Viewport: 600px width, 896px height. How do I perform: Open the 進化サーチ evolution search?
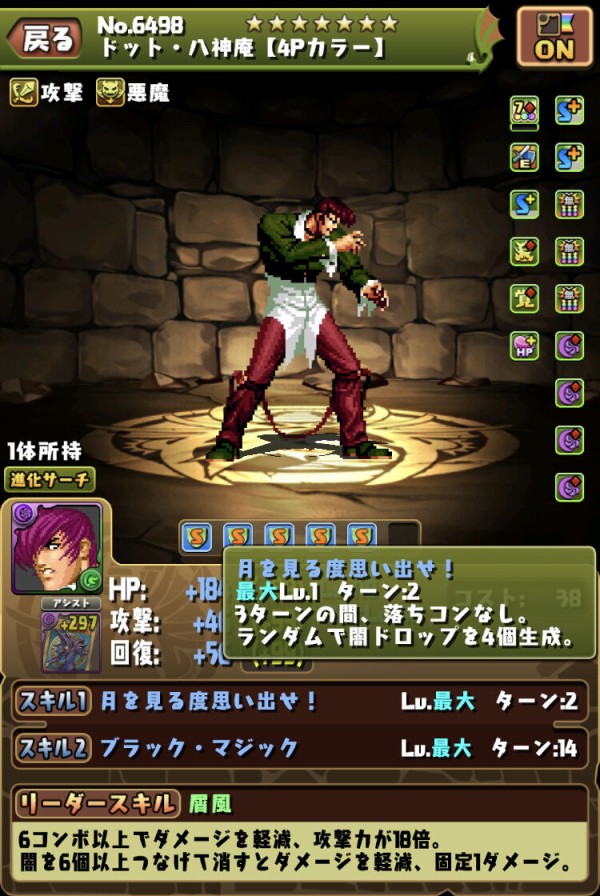(50, 478)
